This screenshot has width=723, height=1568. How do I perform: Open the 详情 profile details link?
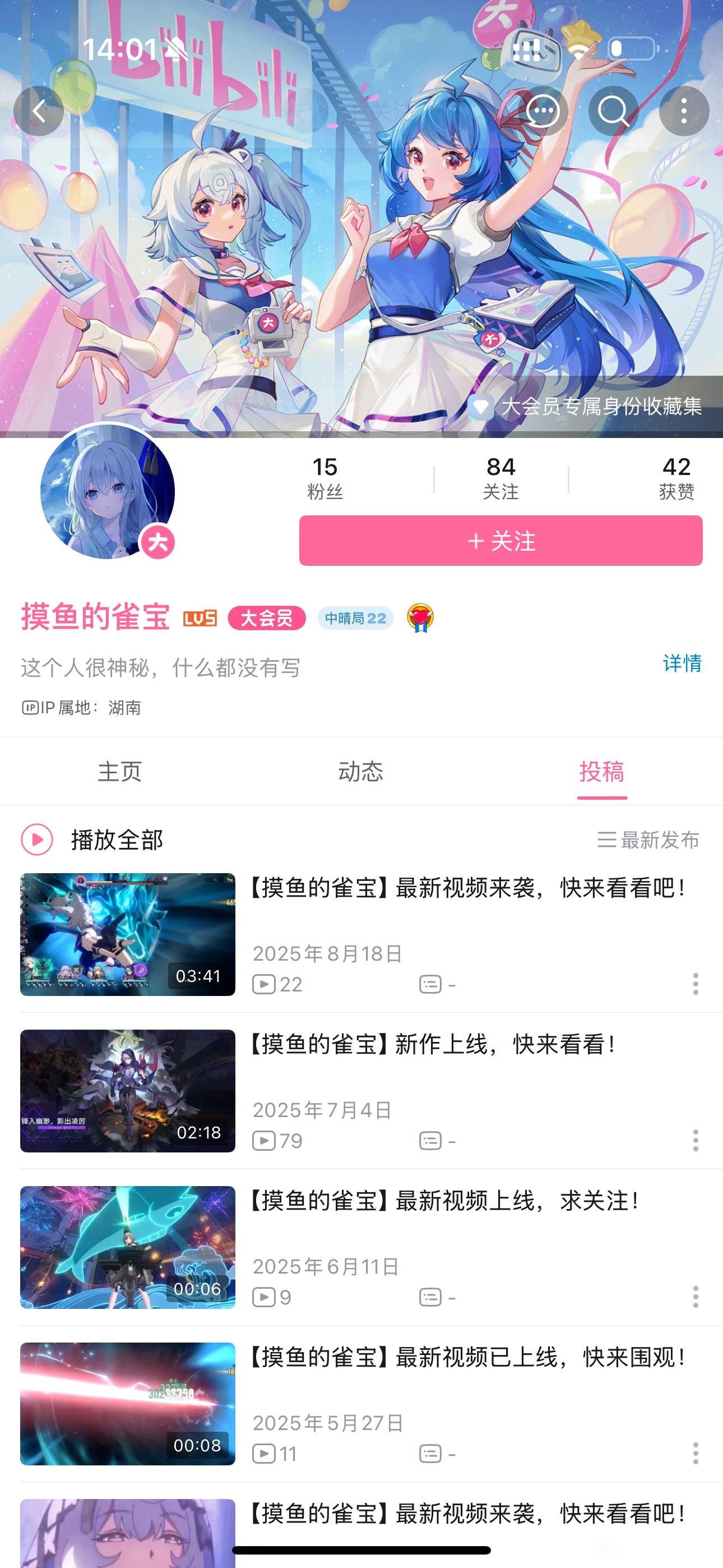(682, 663)
